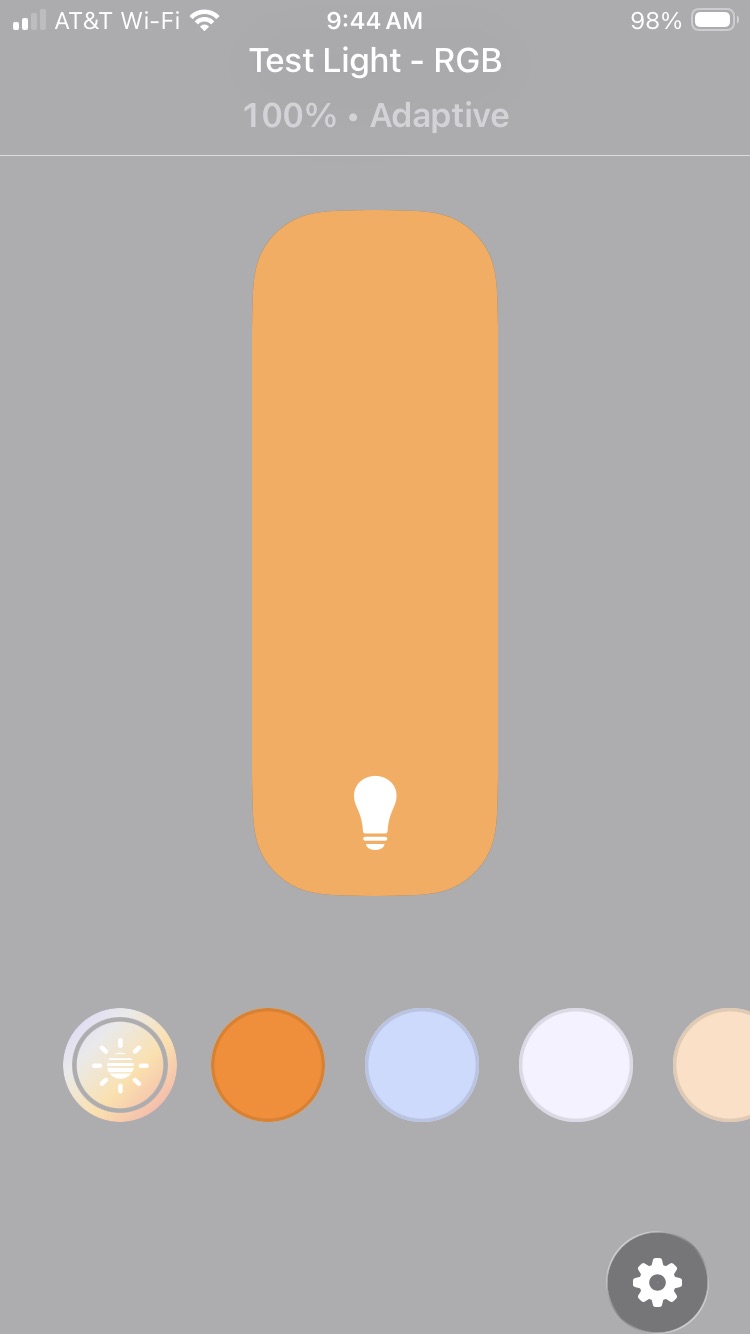Choose the orange color swatch

click(268, 1065)
